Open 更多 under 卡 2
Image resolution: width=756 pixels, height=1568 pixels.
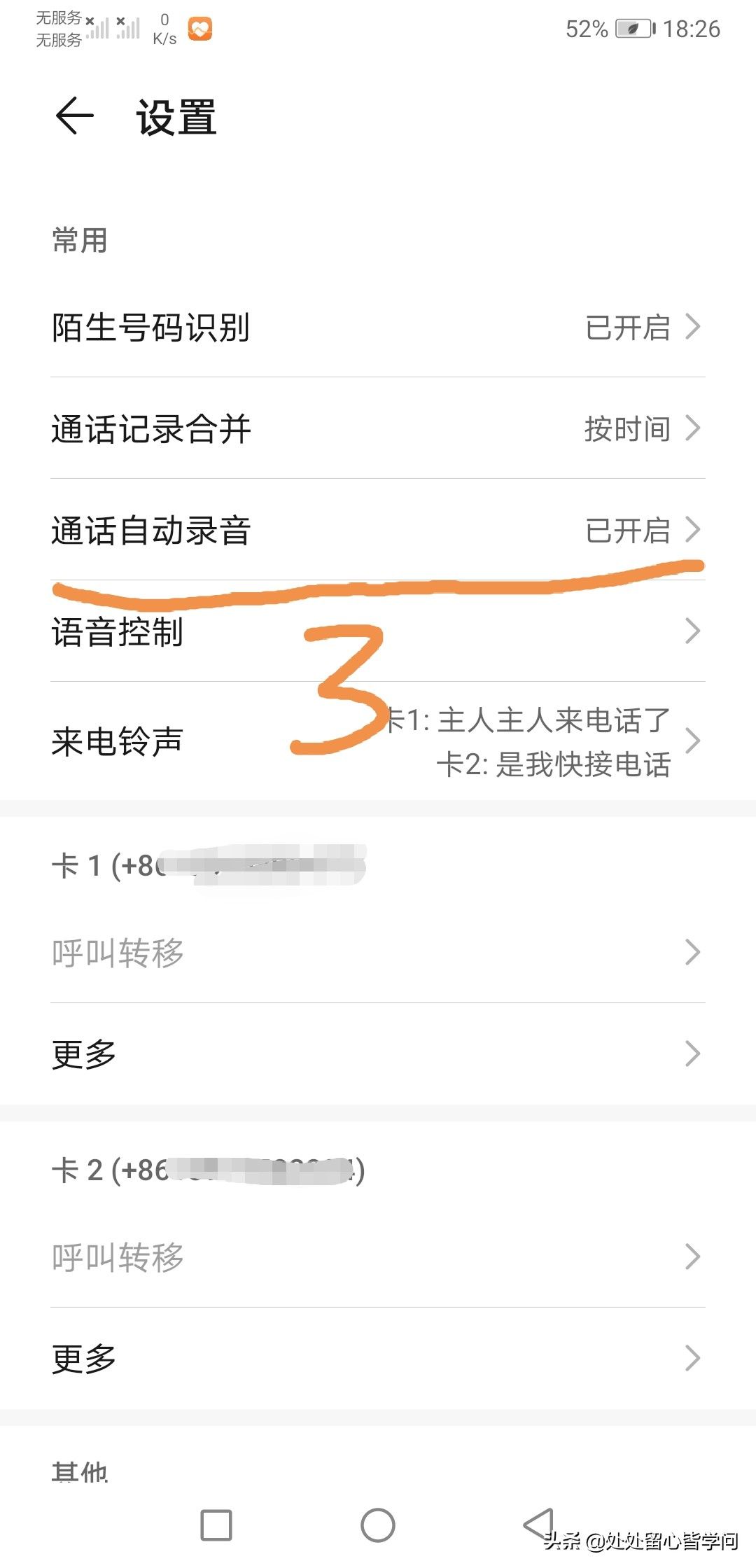pyautogui.click(x=378, y=1358)
